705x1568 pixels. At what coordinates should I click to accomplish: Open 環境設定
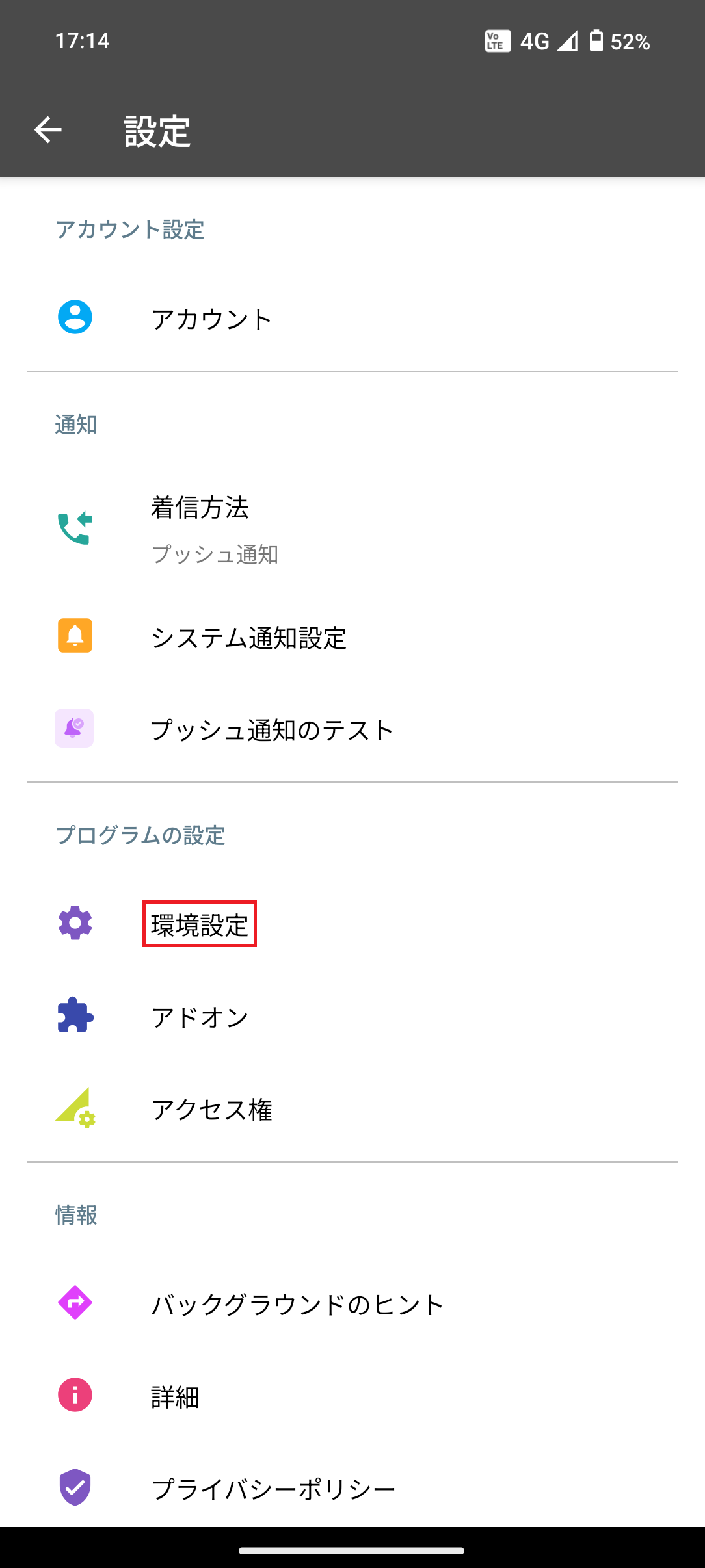pyautogui.click(x=352, y=924)
